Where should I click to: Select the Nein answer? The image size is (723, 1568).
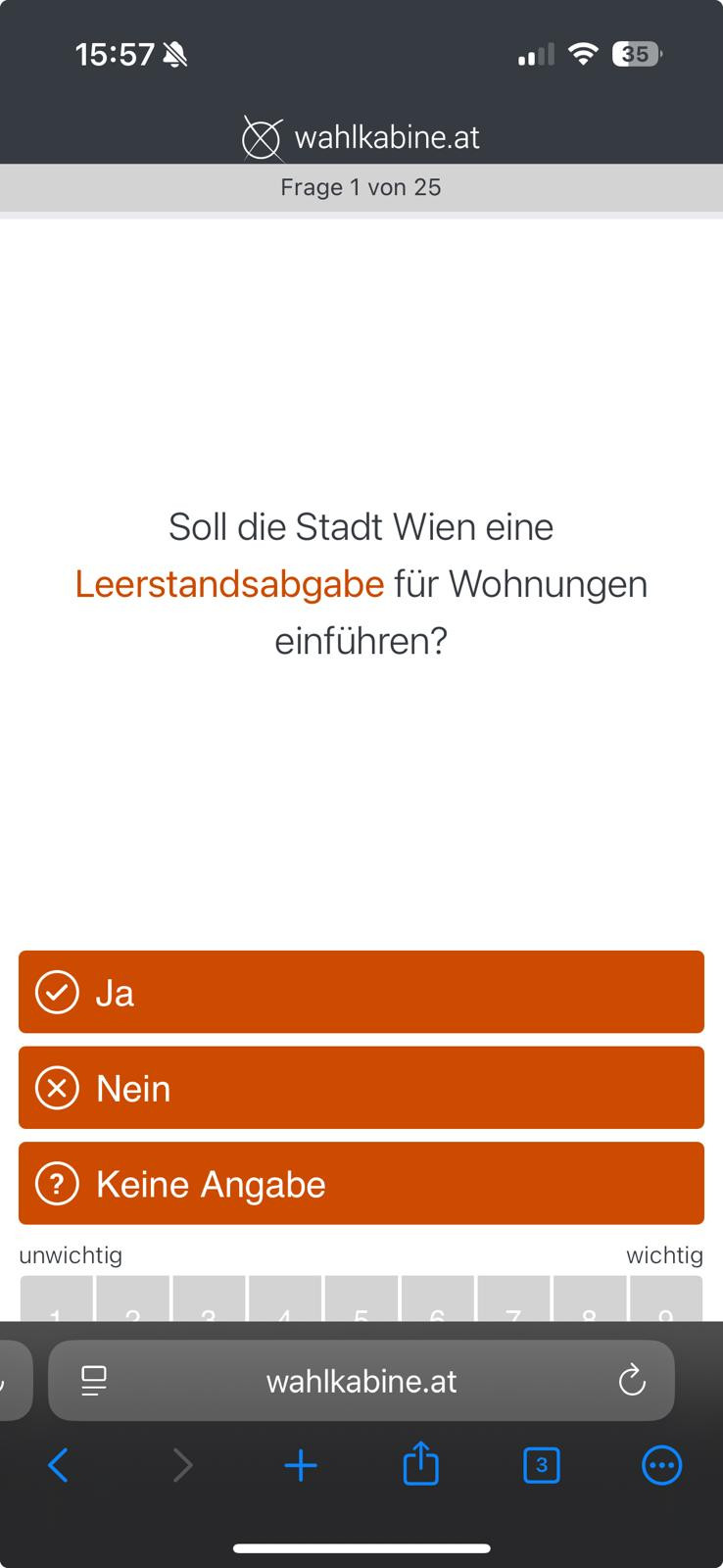pyautogui.click(x=361, y=1088)
